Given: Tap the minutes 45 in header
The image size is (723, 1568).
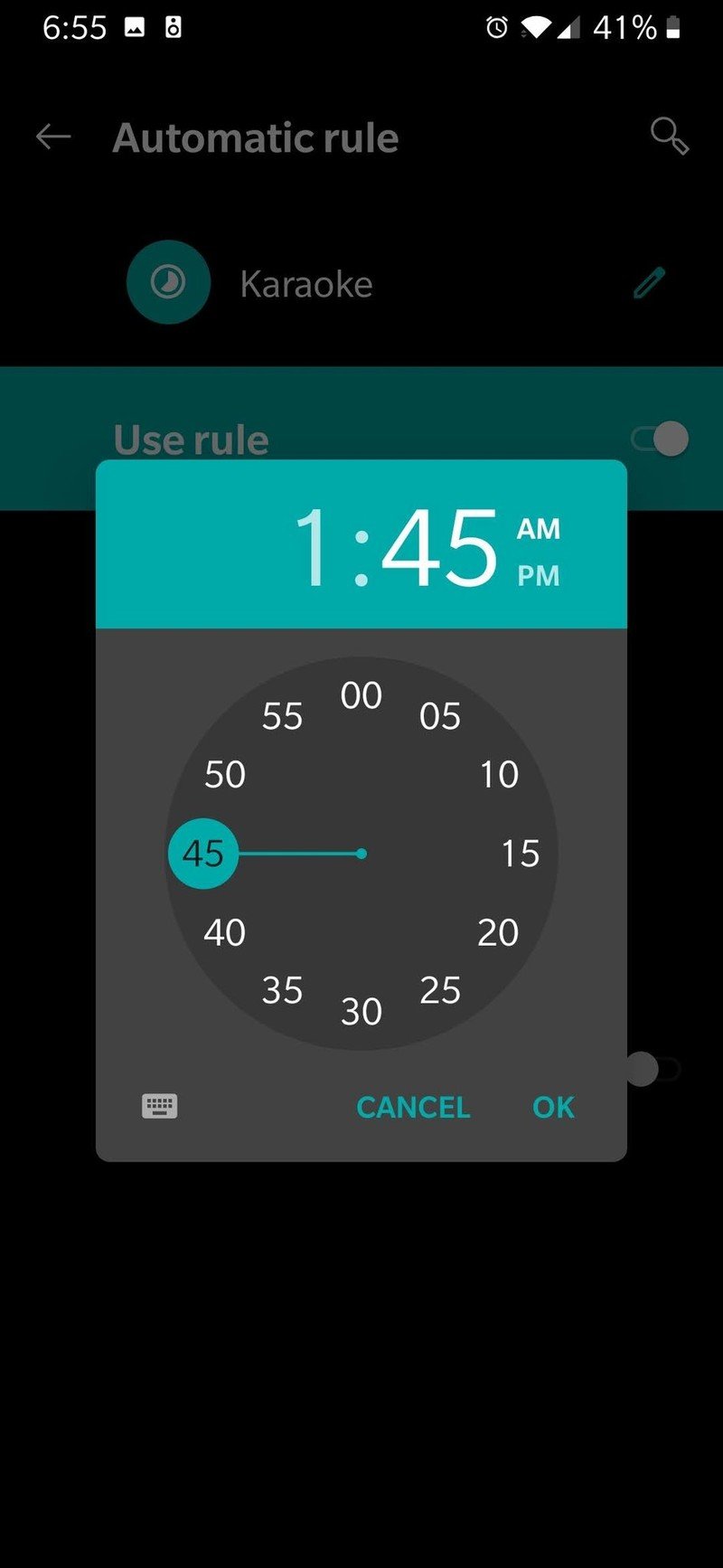Looking at the screenshot, I should tap(439, 548).
